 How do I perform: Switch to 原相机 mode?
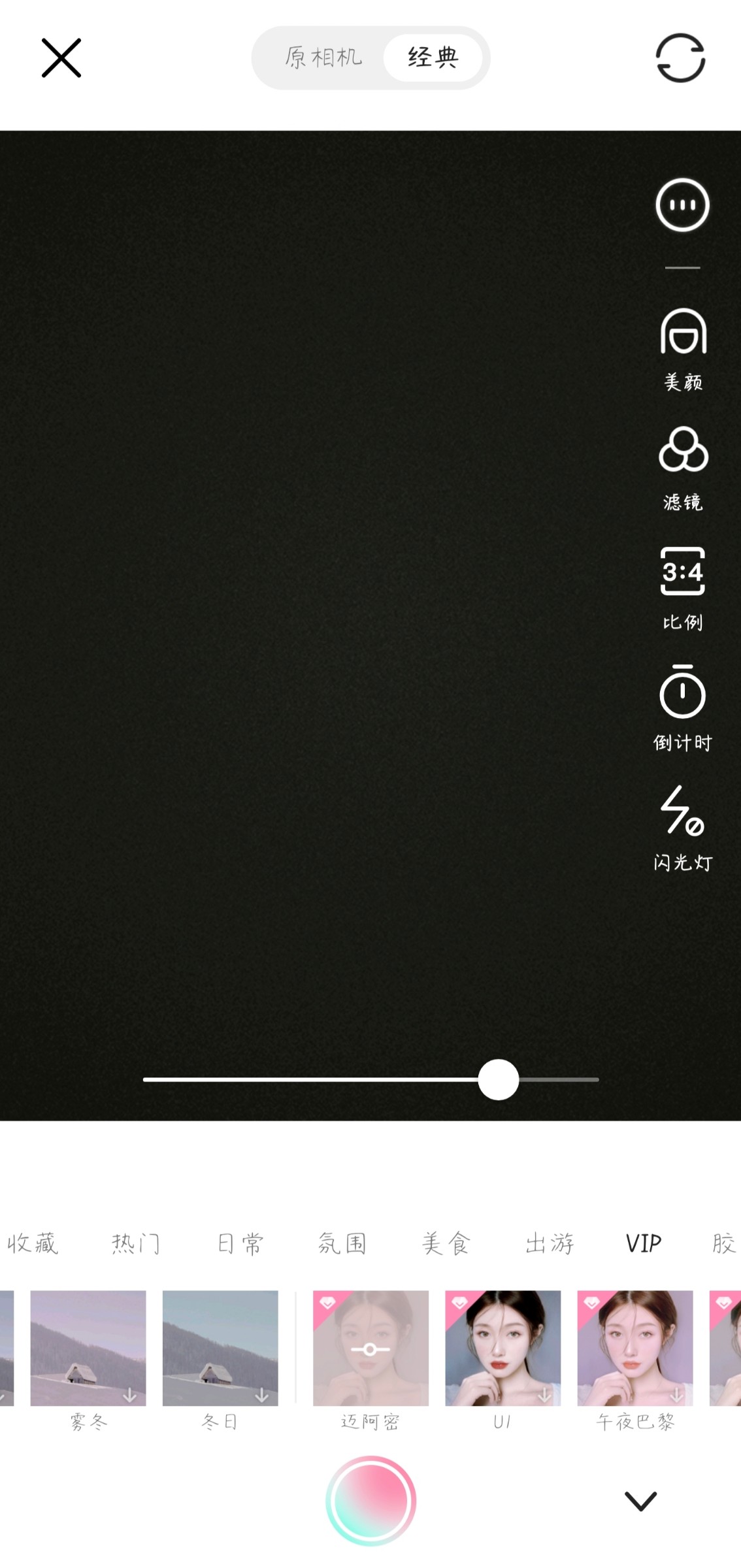[323, 57]
